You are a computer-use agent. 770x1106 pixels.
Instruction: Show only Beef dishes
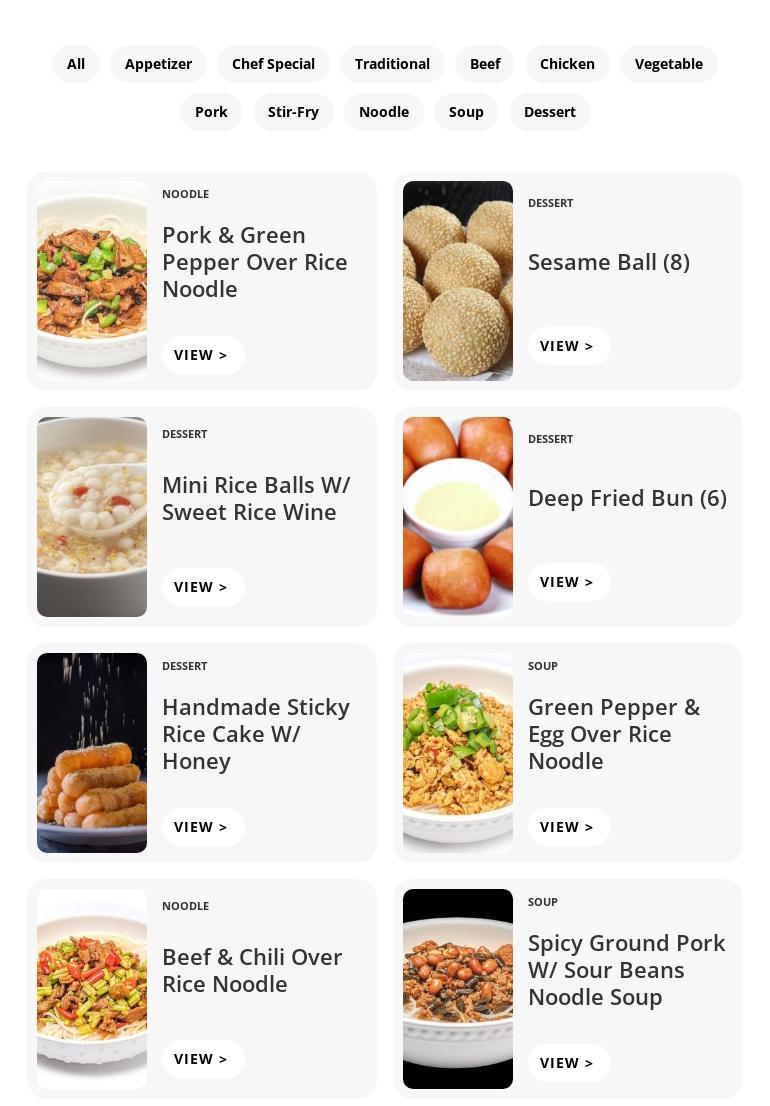coord(485,64)
